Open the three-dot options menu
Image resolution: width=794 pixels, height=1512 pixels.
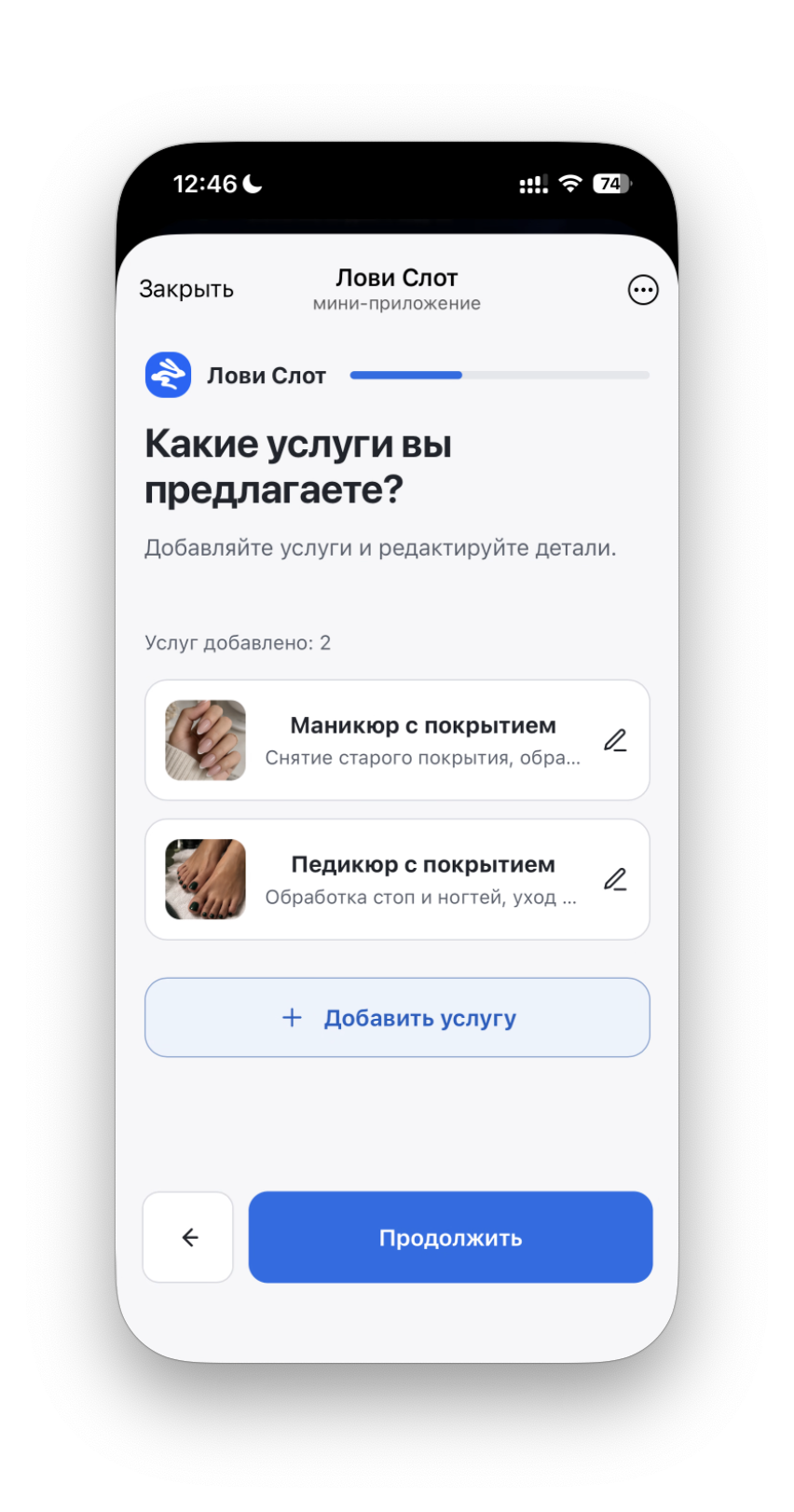(x=643, y=290)
